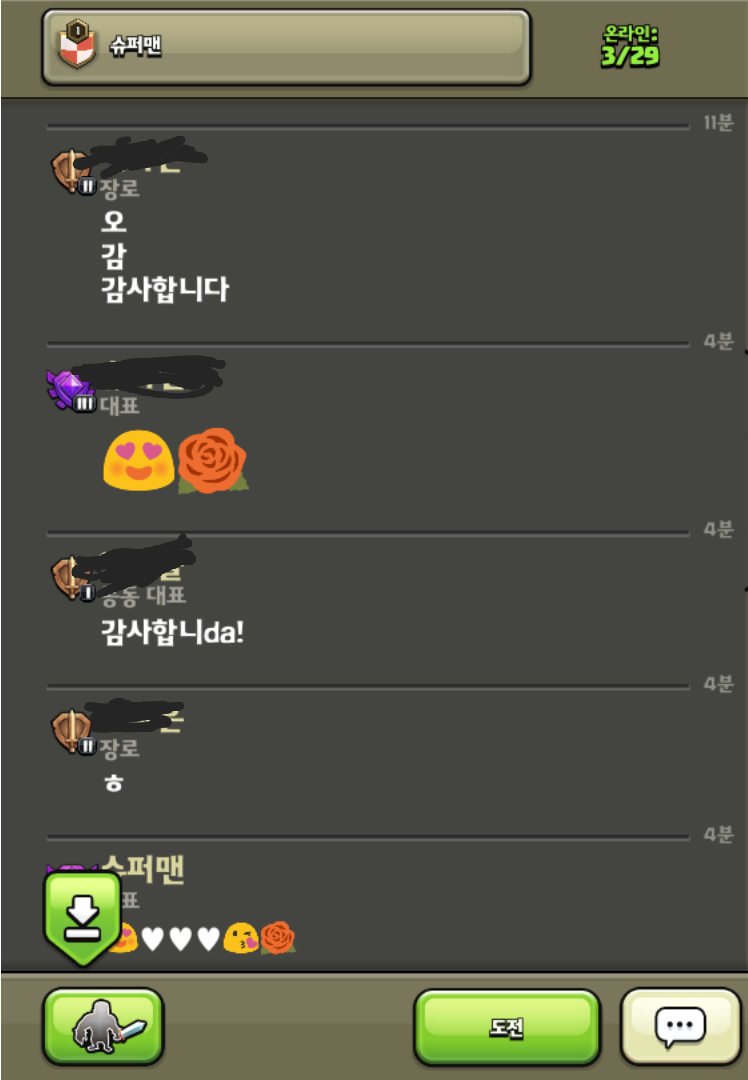Open the 슈퍼맨 clan info header

coord(285,47)
